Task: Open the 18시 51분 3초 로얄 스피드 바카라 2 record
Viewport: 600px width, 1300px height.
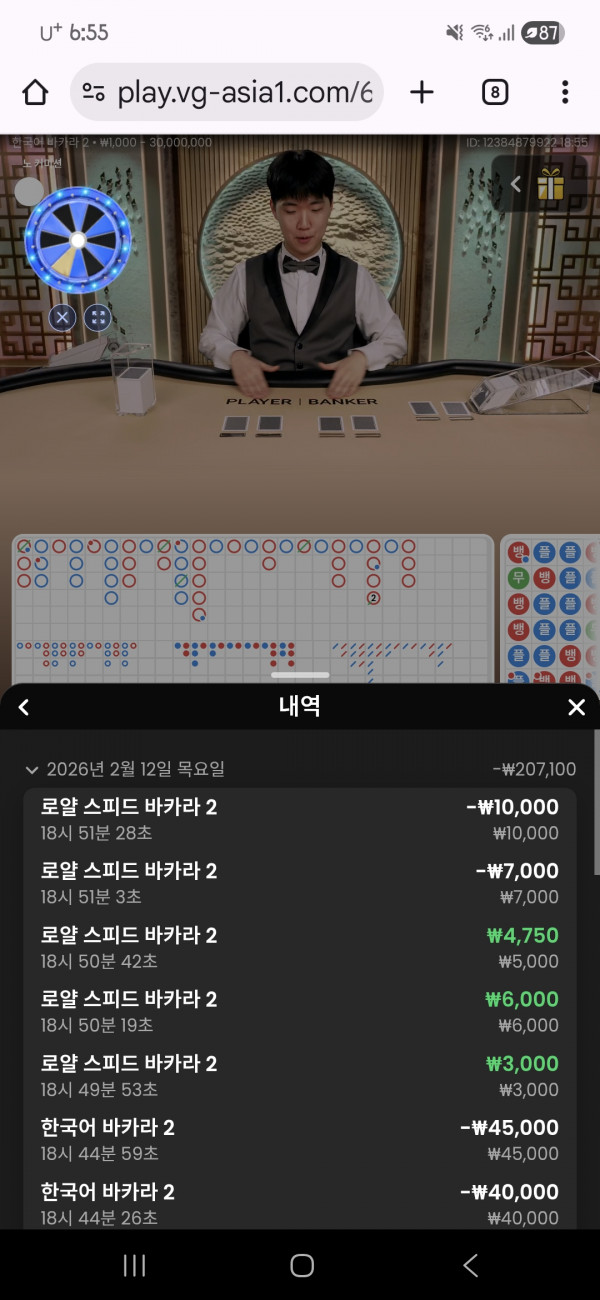Action: (x=300, y=883)
